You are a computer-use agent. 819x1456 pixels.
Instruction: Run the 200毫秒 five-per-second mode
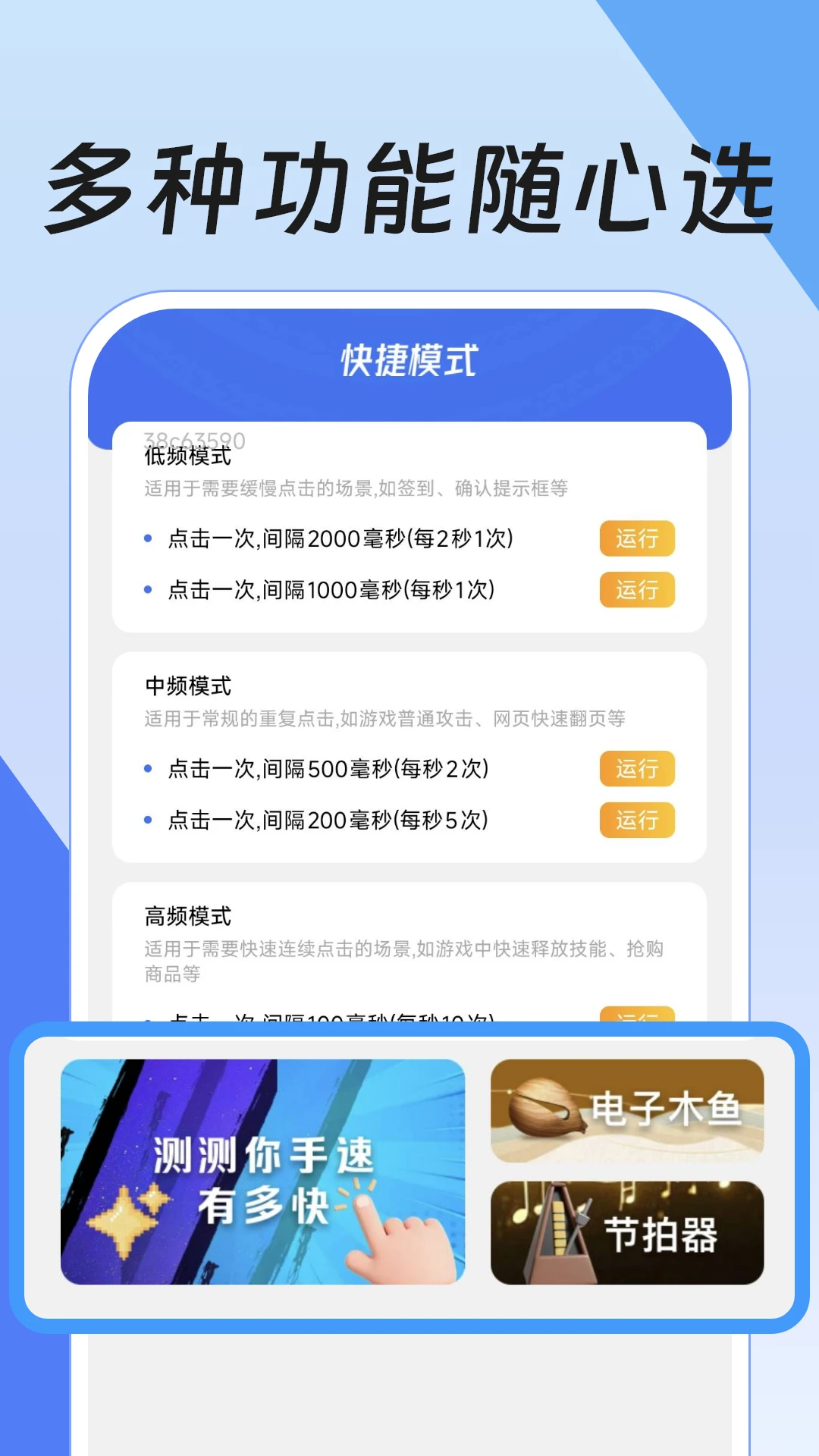coord(636,820)
